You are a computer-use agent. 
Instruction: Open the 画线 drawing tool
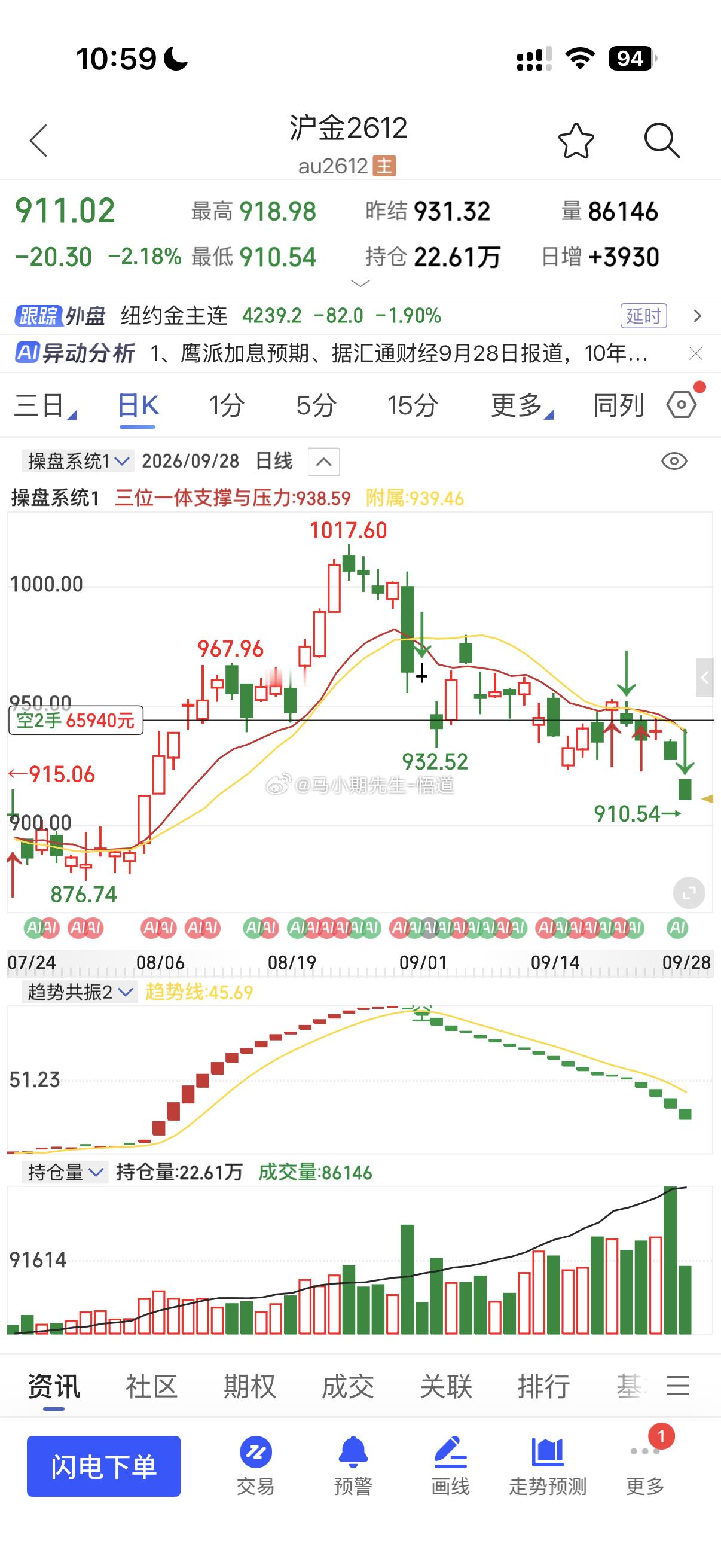(x=450, y=1466)
